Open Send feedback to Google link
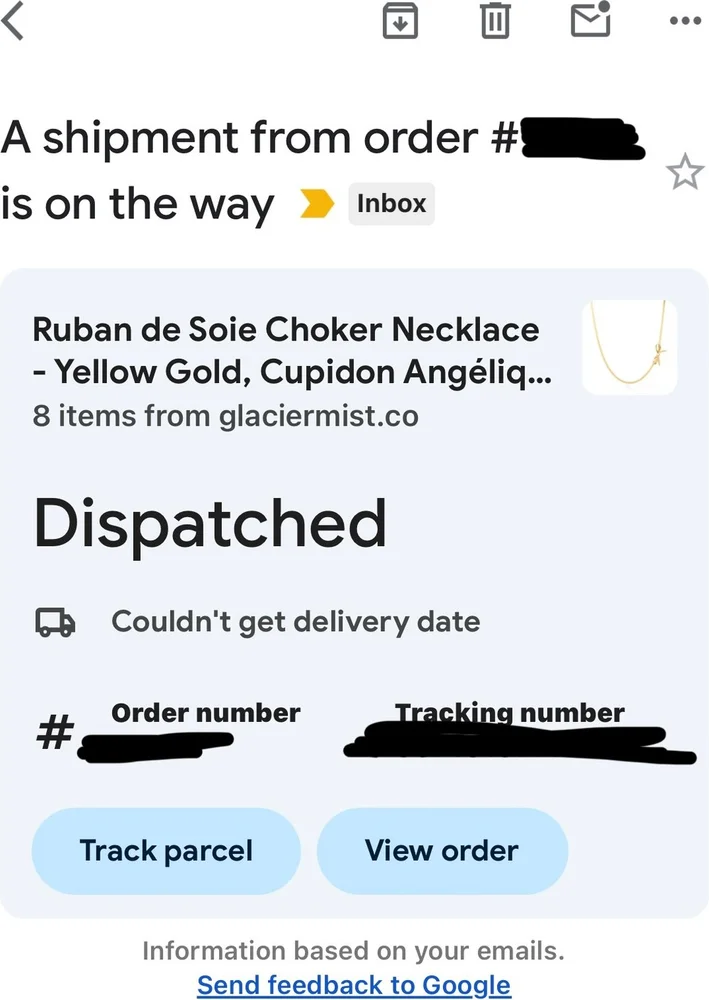Viewport: 709px width, 1000px height. [x=354, y=984]
